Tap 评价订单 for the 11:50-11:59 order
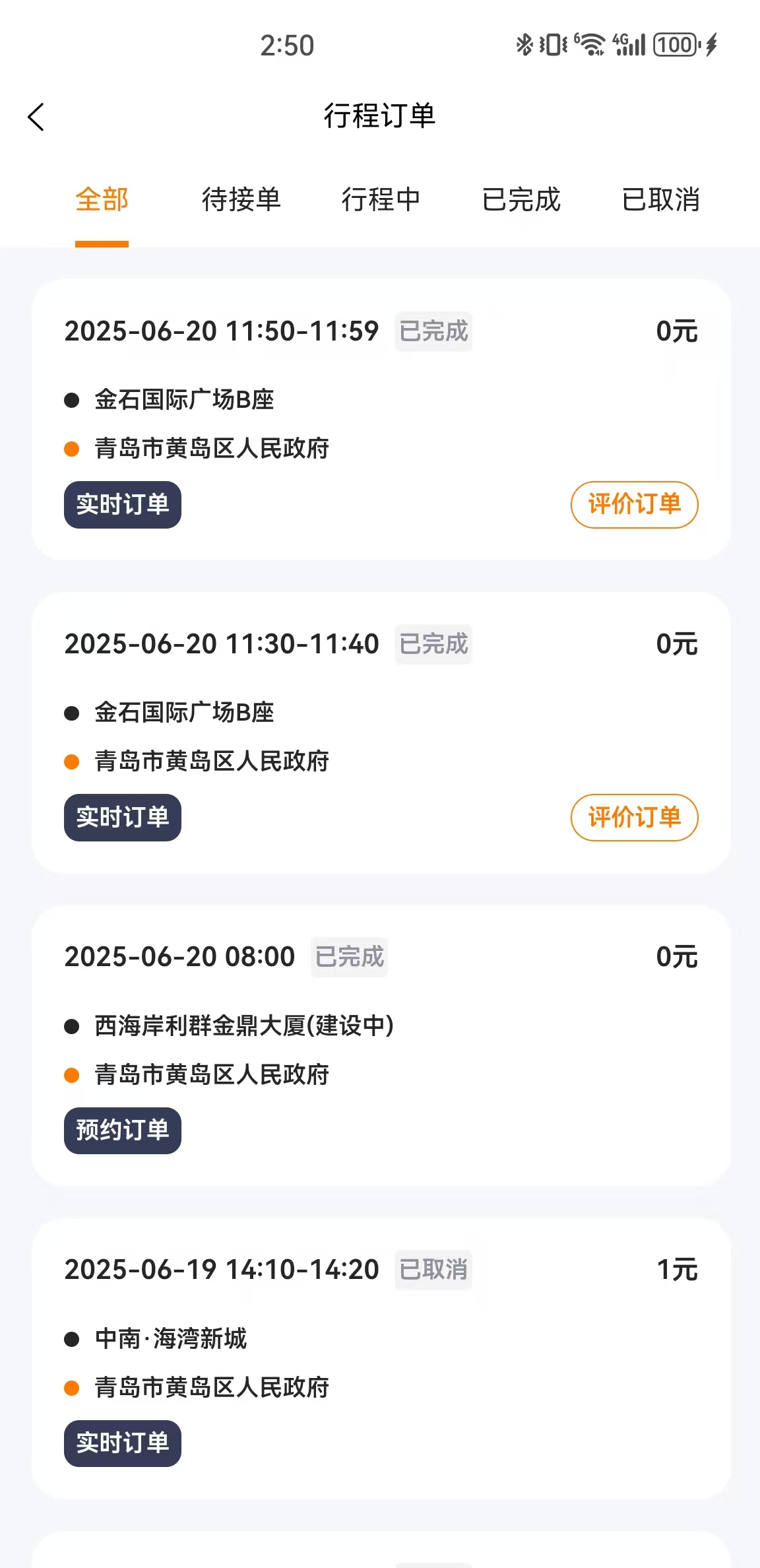The height and width of the screenshot is (1568, 760). pyautogui.click(x=634, y=505)
